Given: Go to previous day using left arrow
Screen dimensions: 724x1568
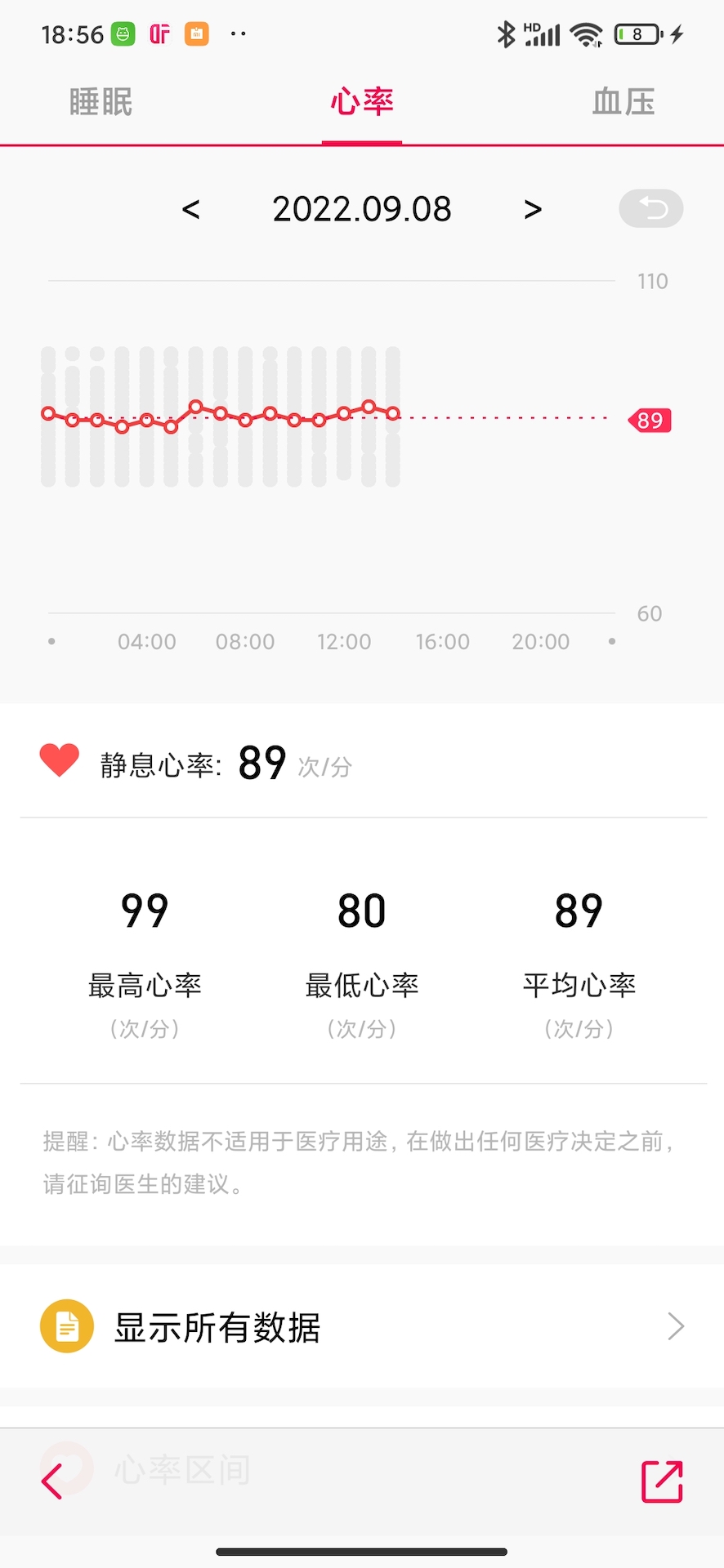Looking at the screenshot, I should pos(190,208).
